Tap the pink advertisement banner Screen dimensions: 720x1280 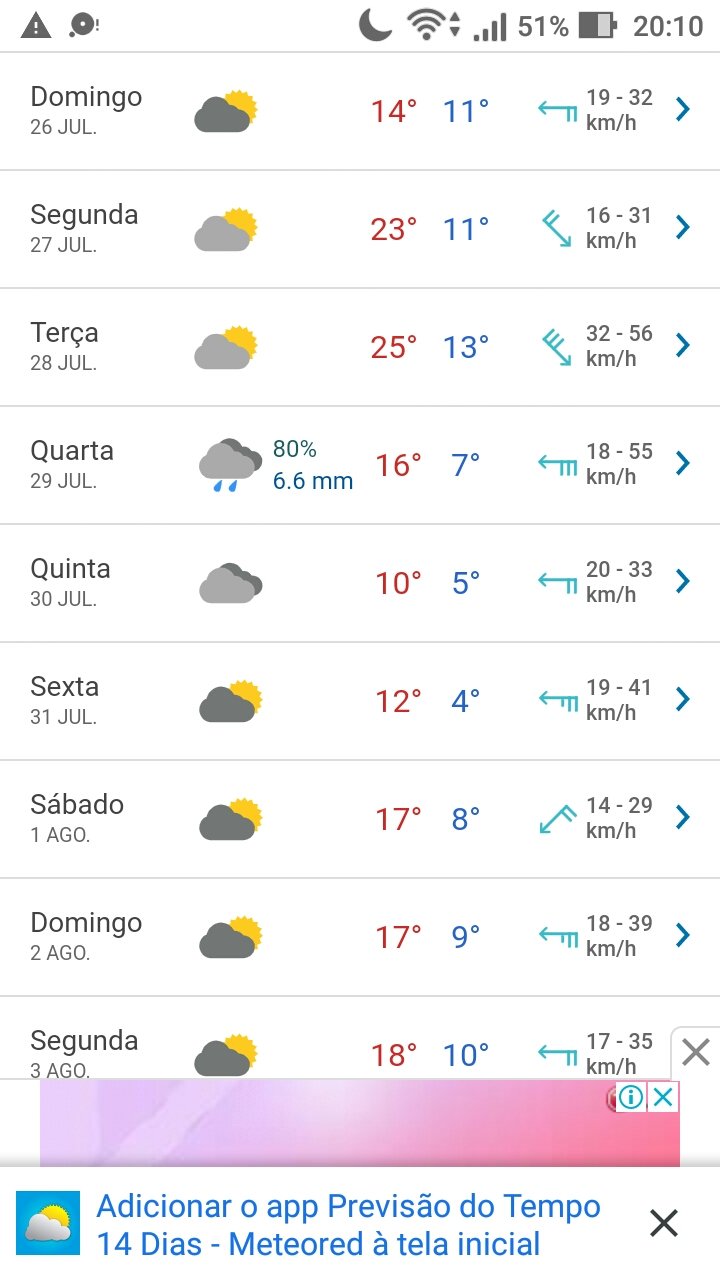[360, 1123]
